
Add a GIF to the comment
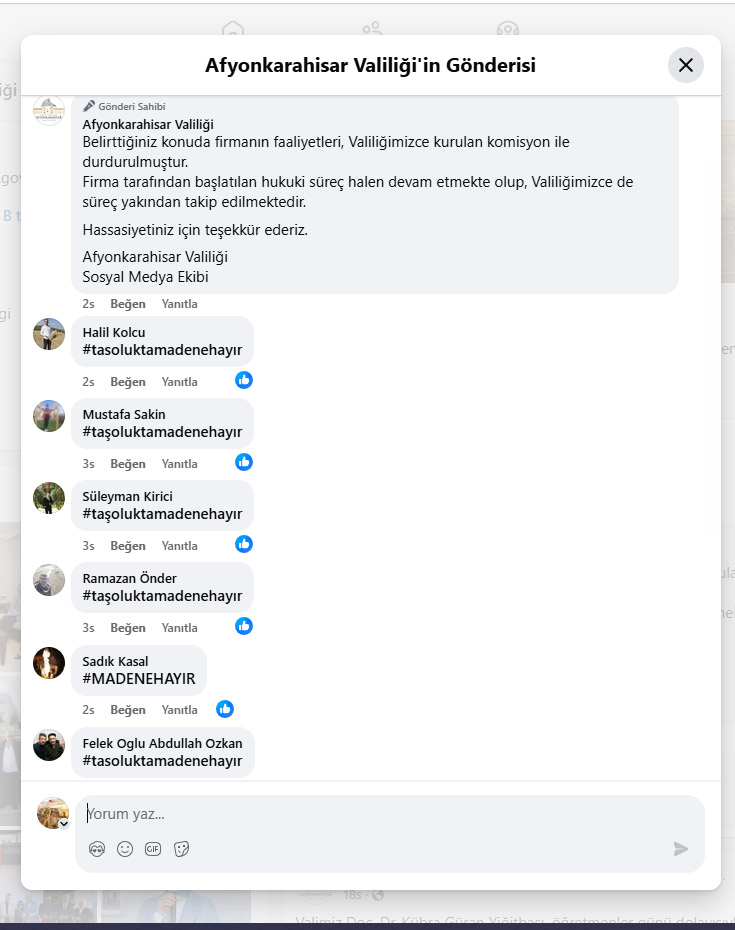tap(153, 849)
